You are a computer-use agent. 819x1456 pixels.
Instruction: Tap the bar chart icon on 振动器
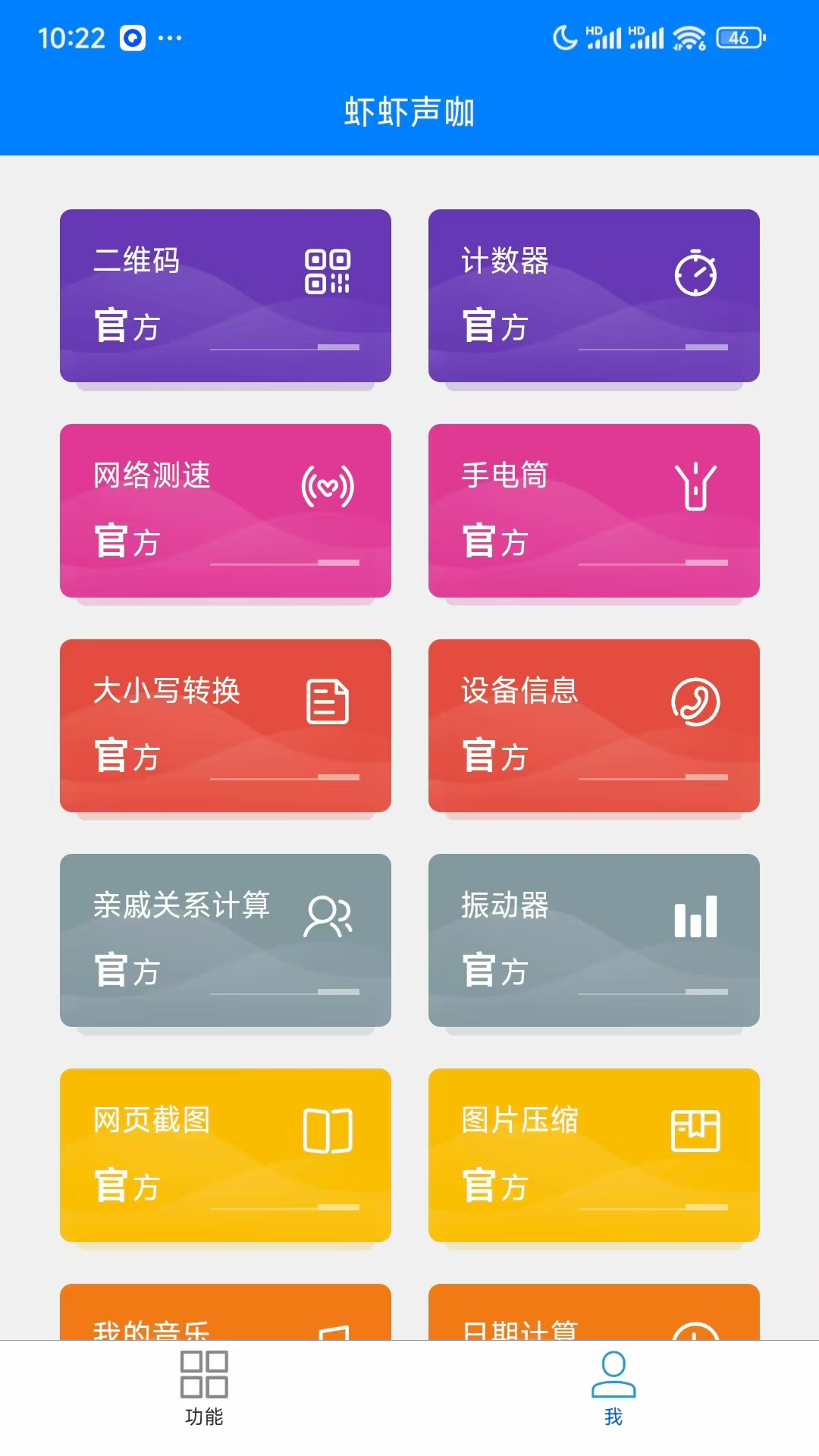point(695,918)
